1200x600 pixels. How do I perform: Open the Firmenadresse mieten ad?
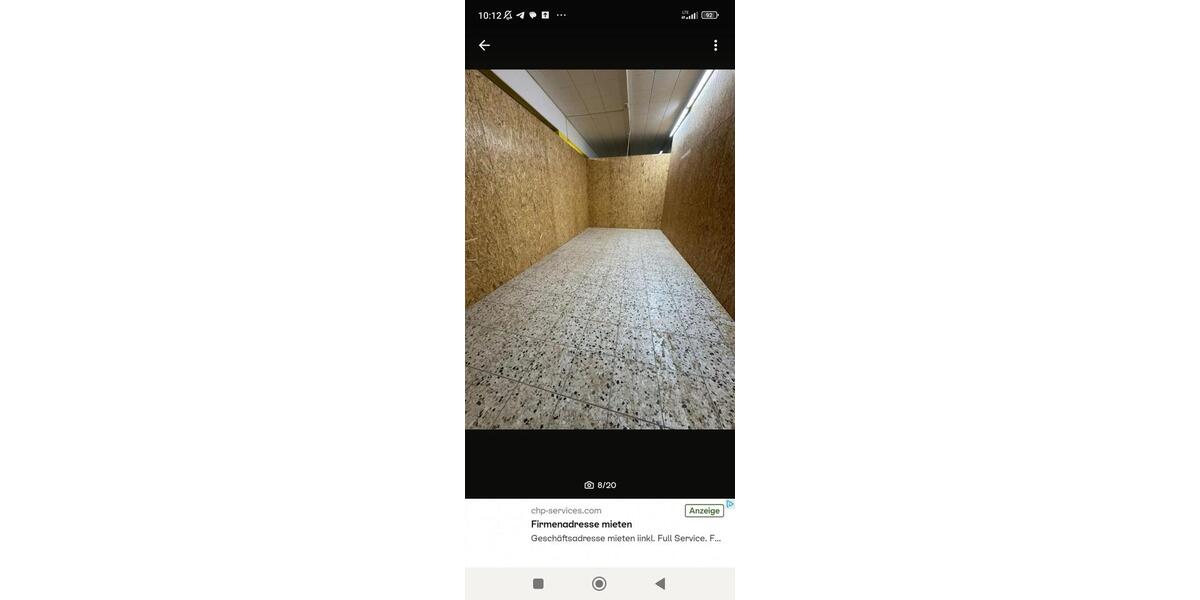(x=581, y=524)
